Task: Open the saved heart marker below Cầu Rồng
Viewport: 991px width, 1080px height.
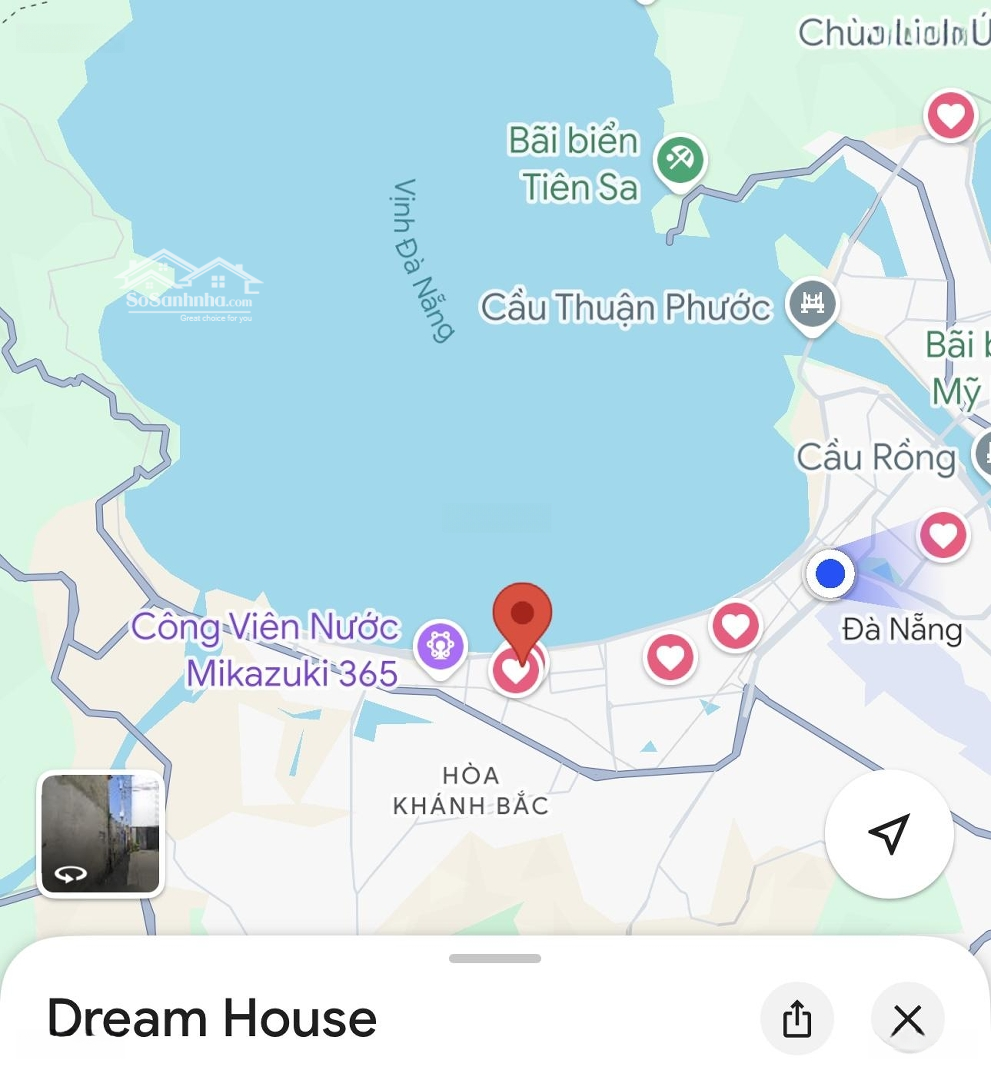Action: coord(943,535)
